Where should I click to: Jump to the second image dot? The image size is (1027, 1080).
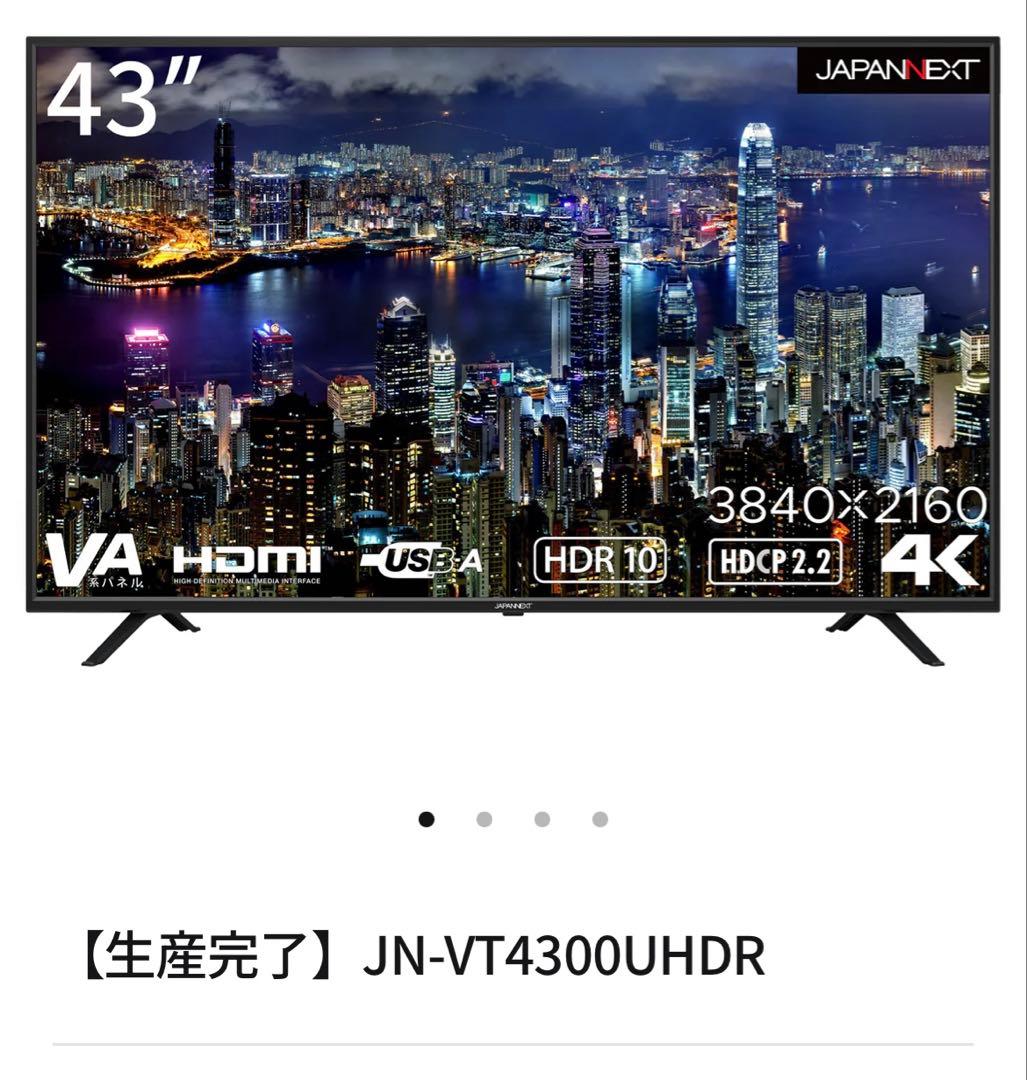coord(484,820)
